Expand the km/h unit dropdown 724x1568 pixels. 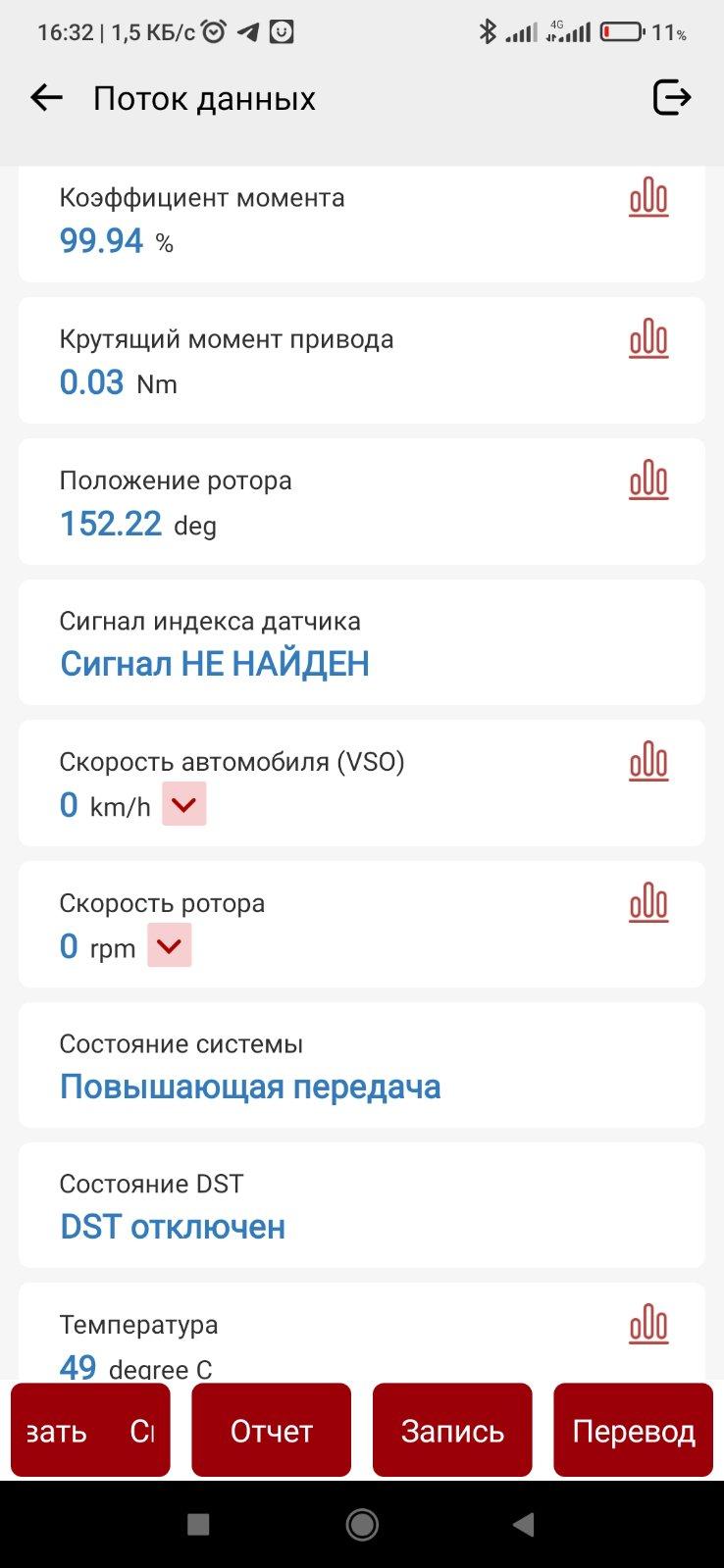coord(184,804)
